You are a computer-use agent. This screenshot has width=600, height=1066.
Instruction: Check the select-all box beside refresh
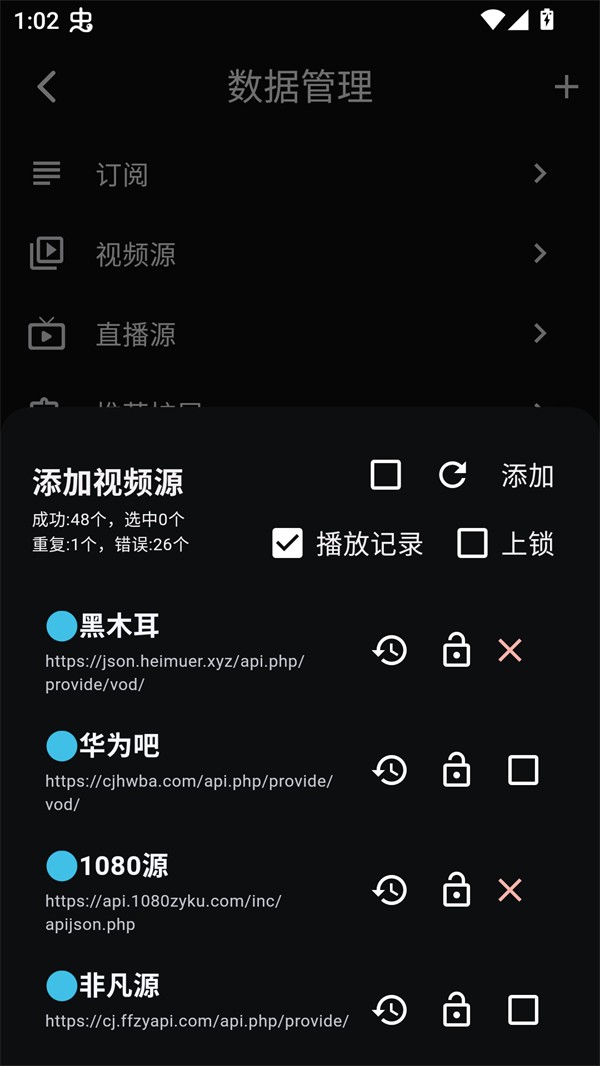pyautogui.click(x=386, y=475)
